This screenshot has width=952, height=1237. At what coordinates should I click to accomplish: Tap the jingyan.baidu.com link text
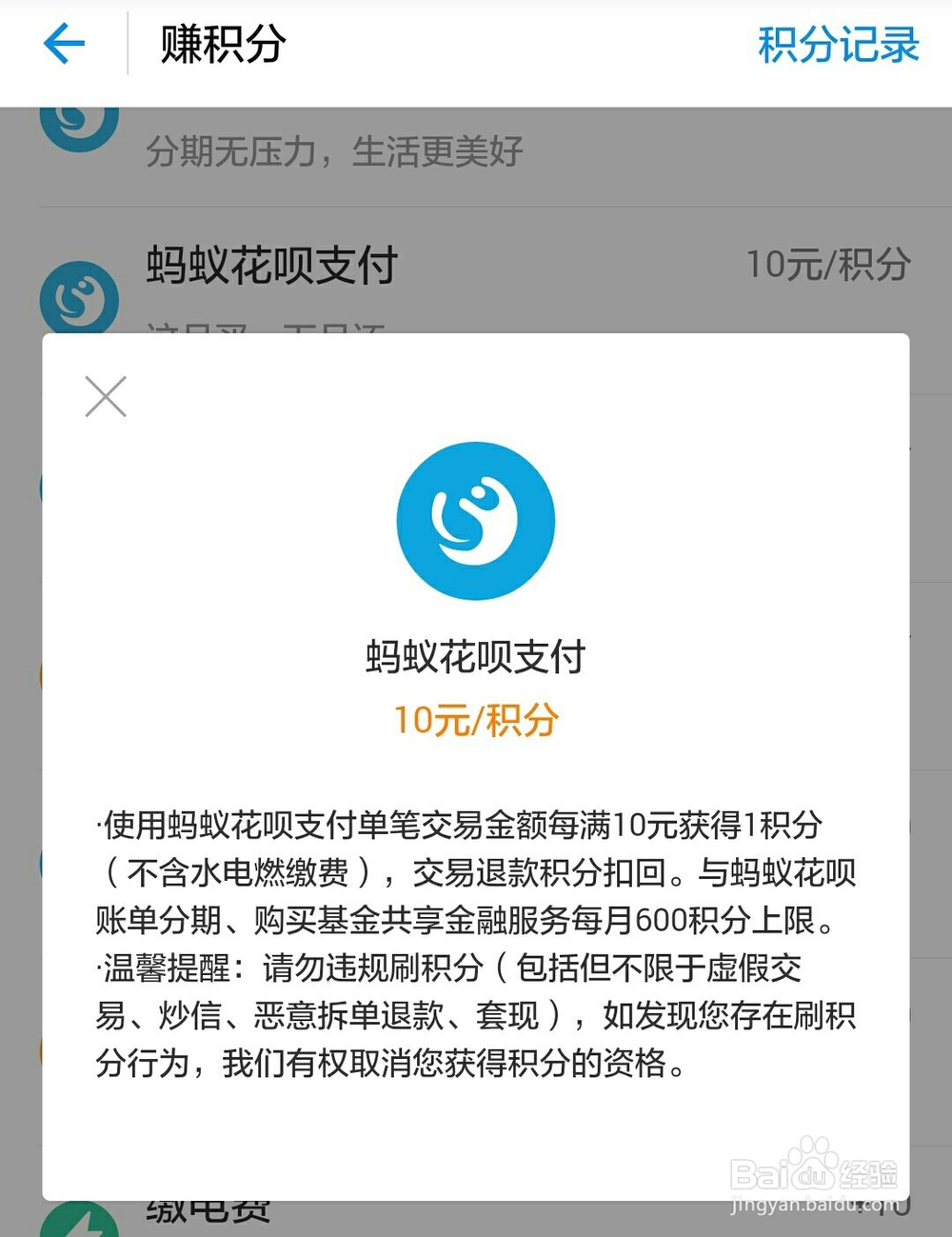click(x=815, y=1206)
